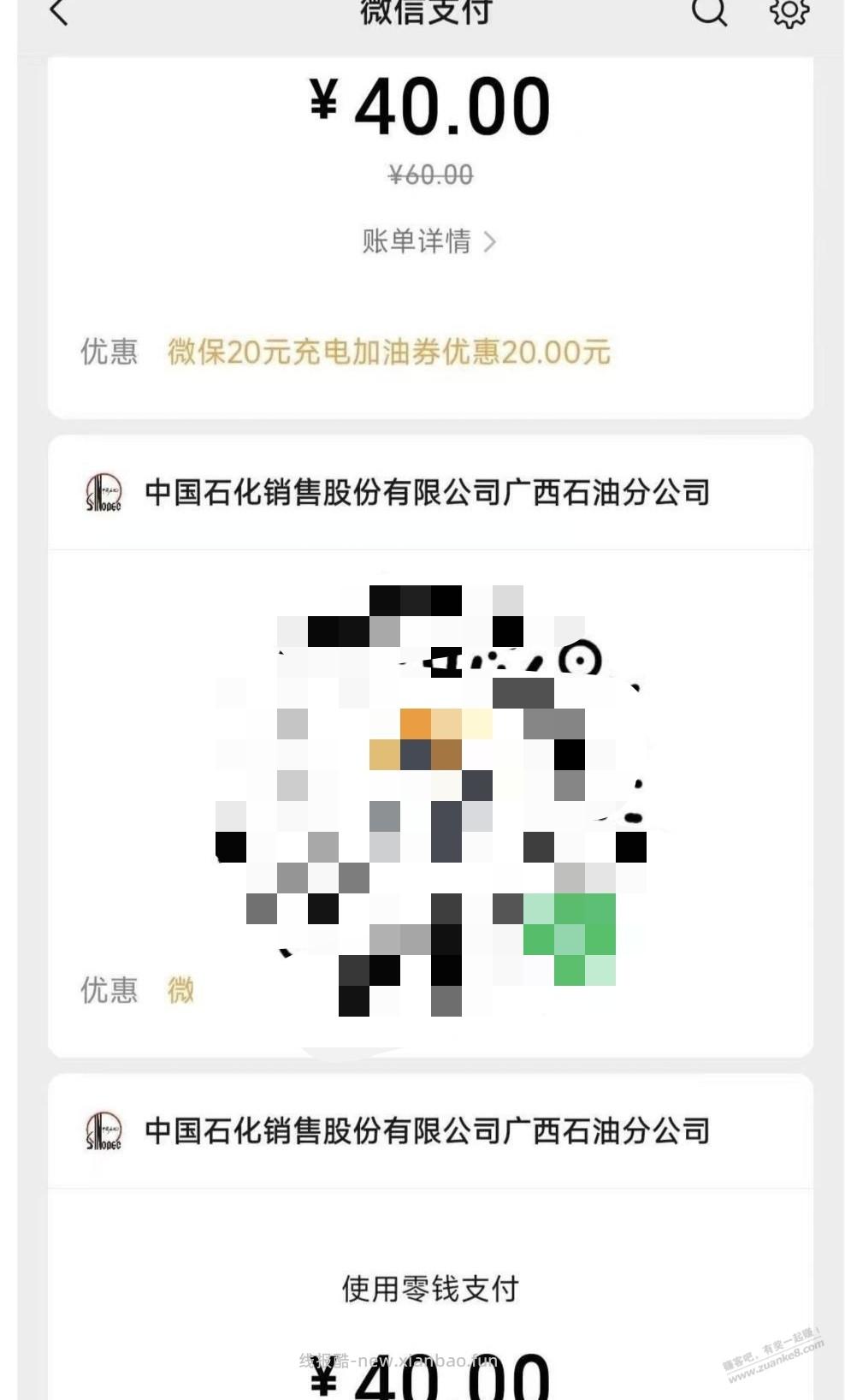Tap the 微保20元充电加油券 discount text
Image resolution: width=845 pixels, height=1400 pixels.
tap(389, 352)
